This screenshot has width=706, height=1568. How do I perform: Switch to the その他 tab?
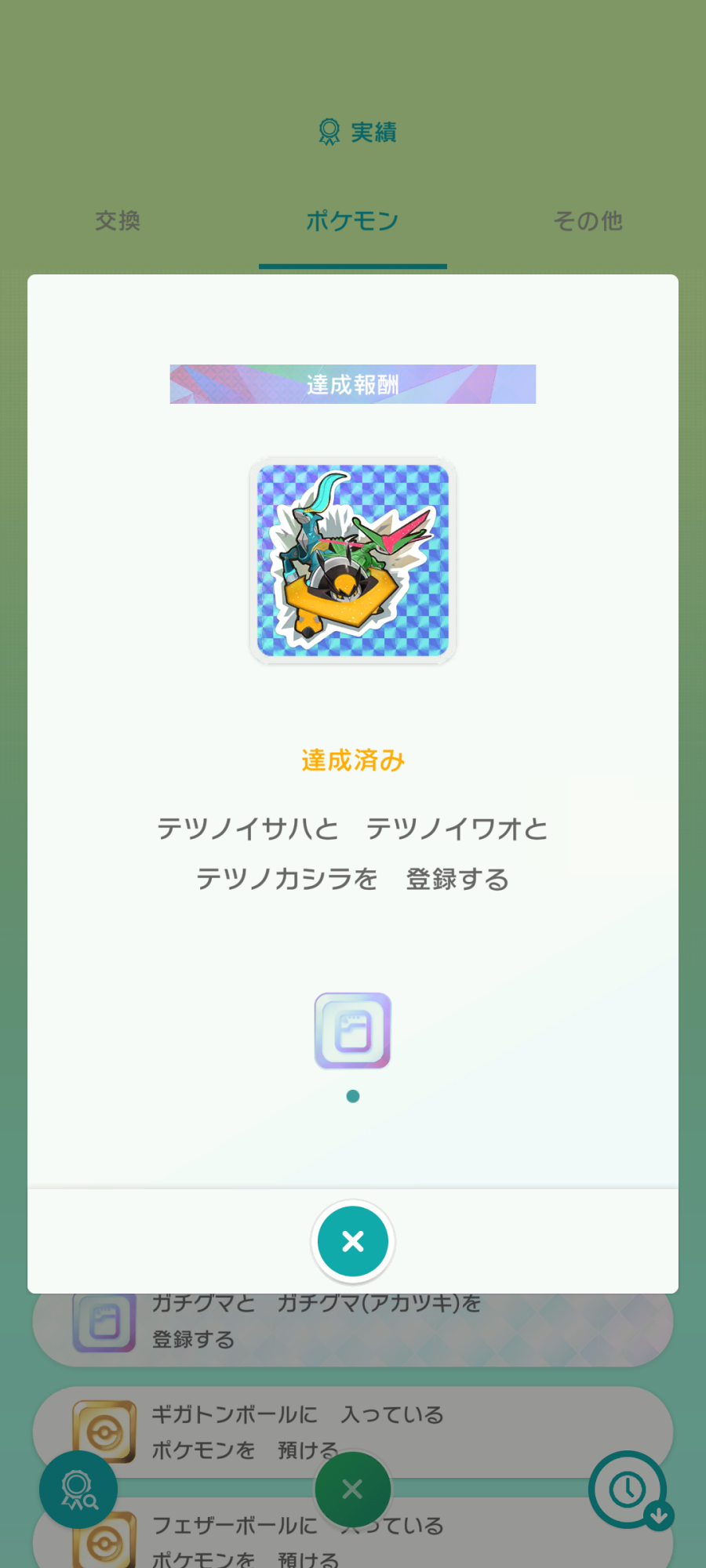tap(588, 221)
